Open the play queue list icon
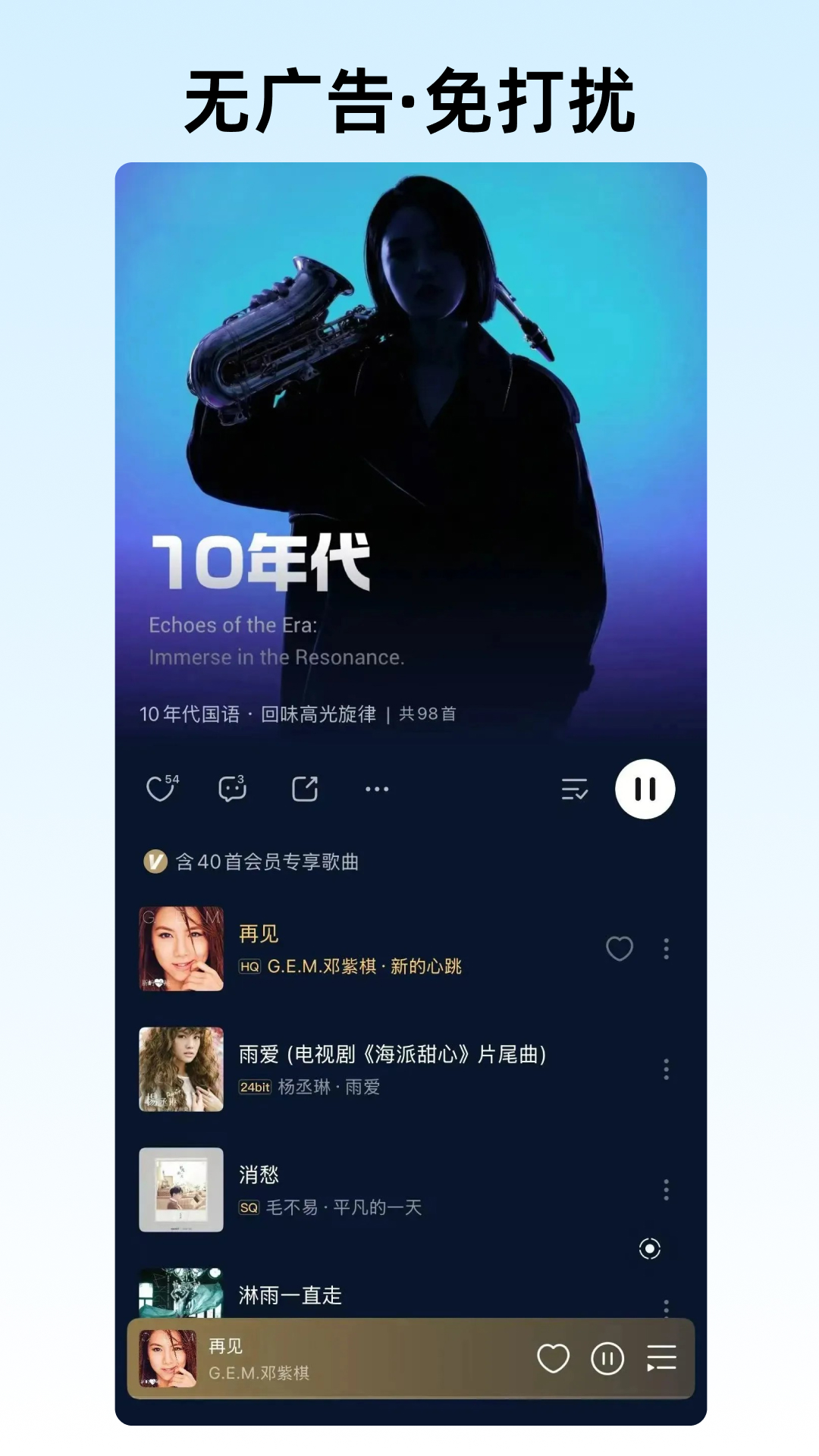 pyautogui.click(x=574, y=789)
